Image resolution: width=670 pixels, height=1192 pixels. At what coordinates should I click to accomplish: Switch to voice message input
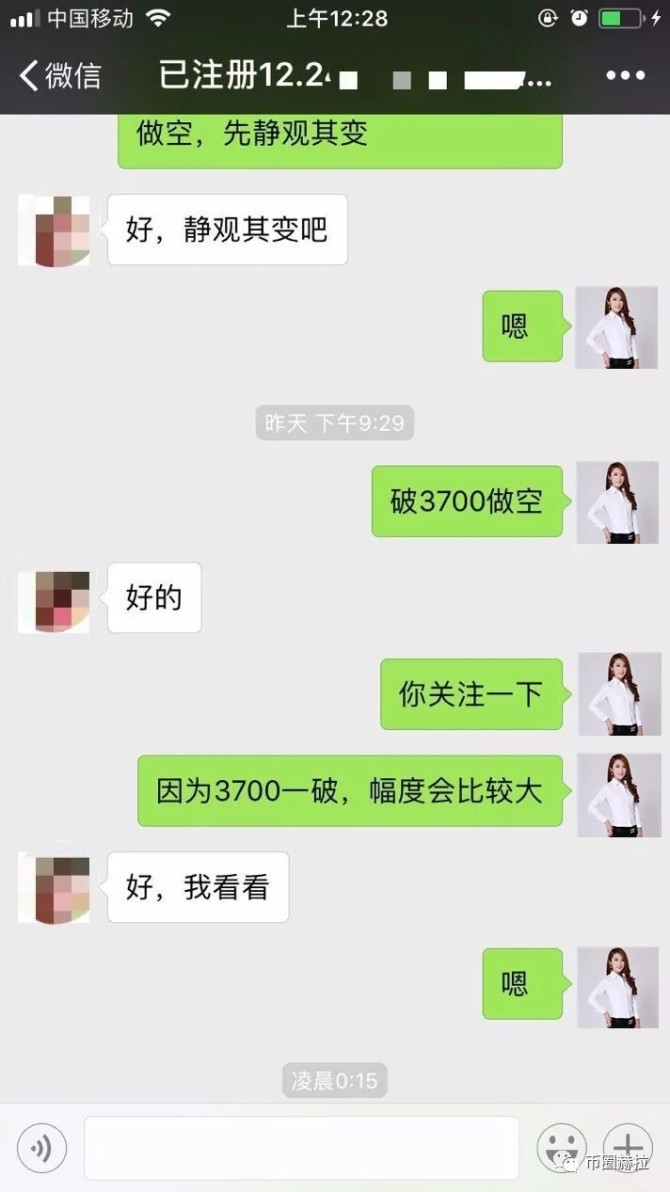click(42, 1147)
